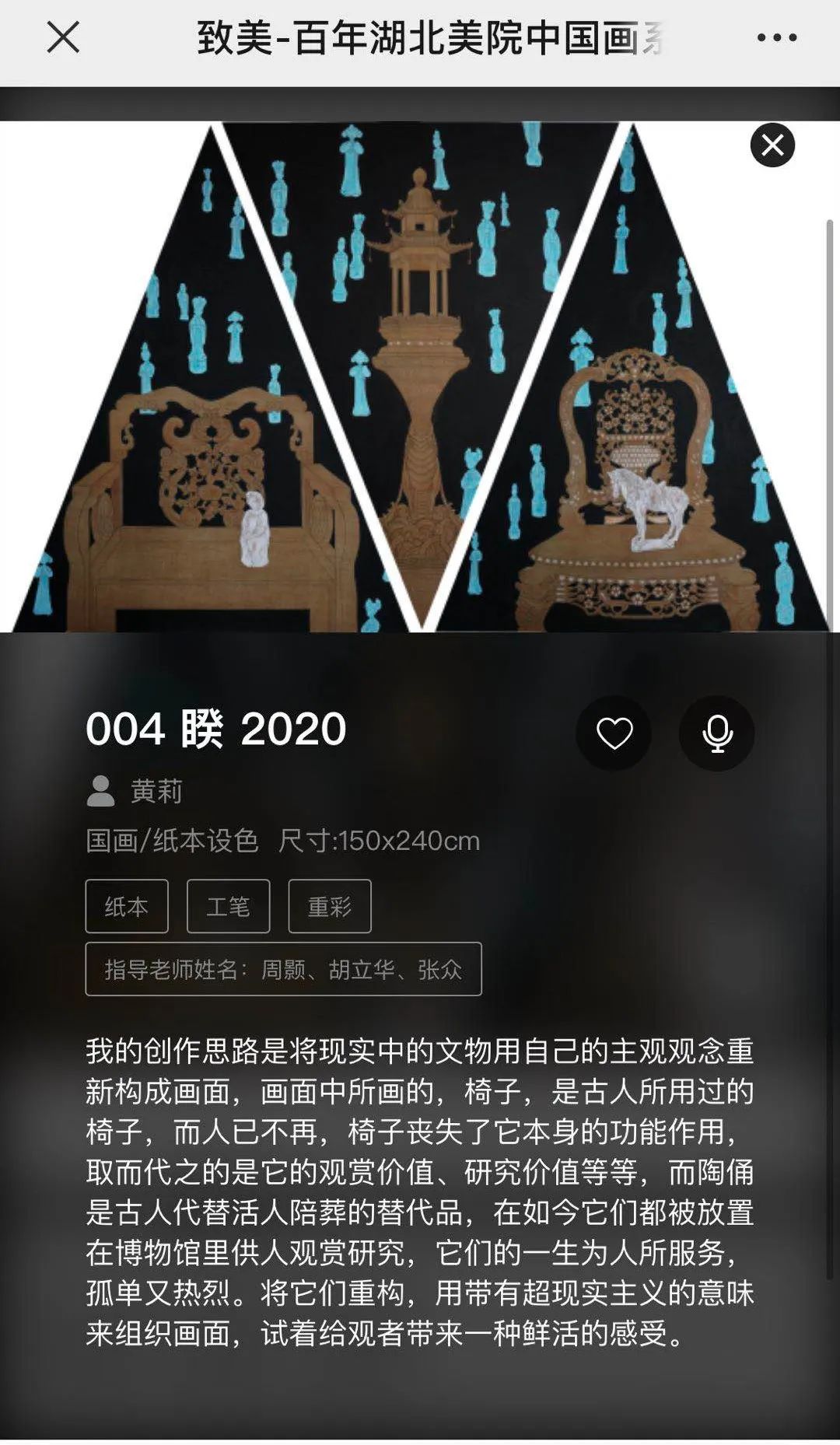View the artwork image full size
Image resolution: width=840 pixels, height=1445 pixels.
tap(420, 376)
